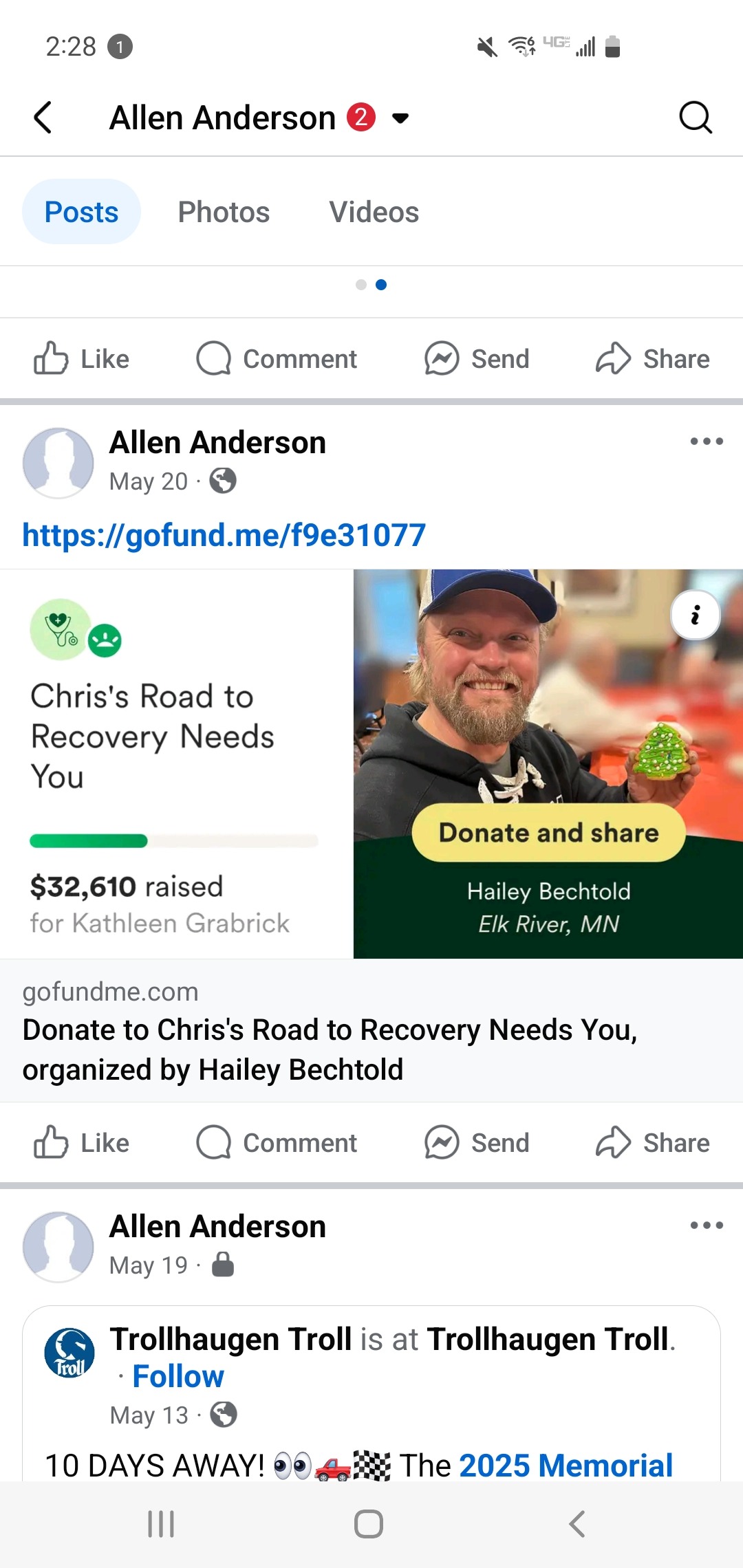Open the Trollhaugen Troll page avatar
Image resolution: width=743 pixels, height=1568 pixels.
point(69,1353)
